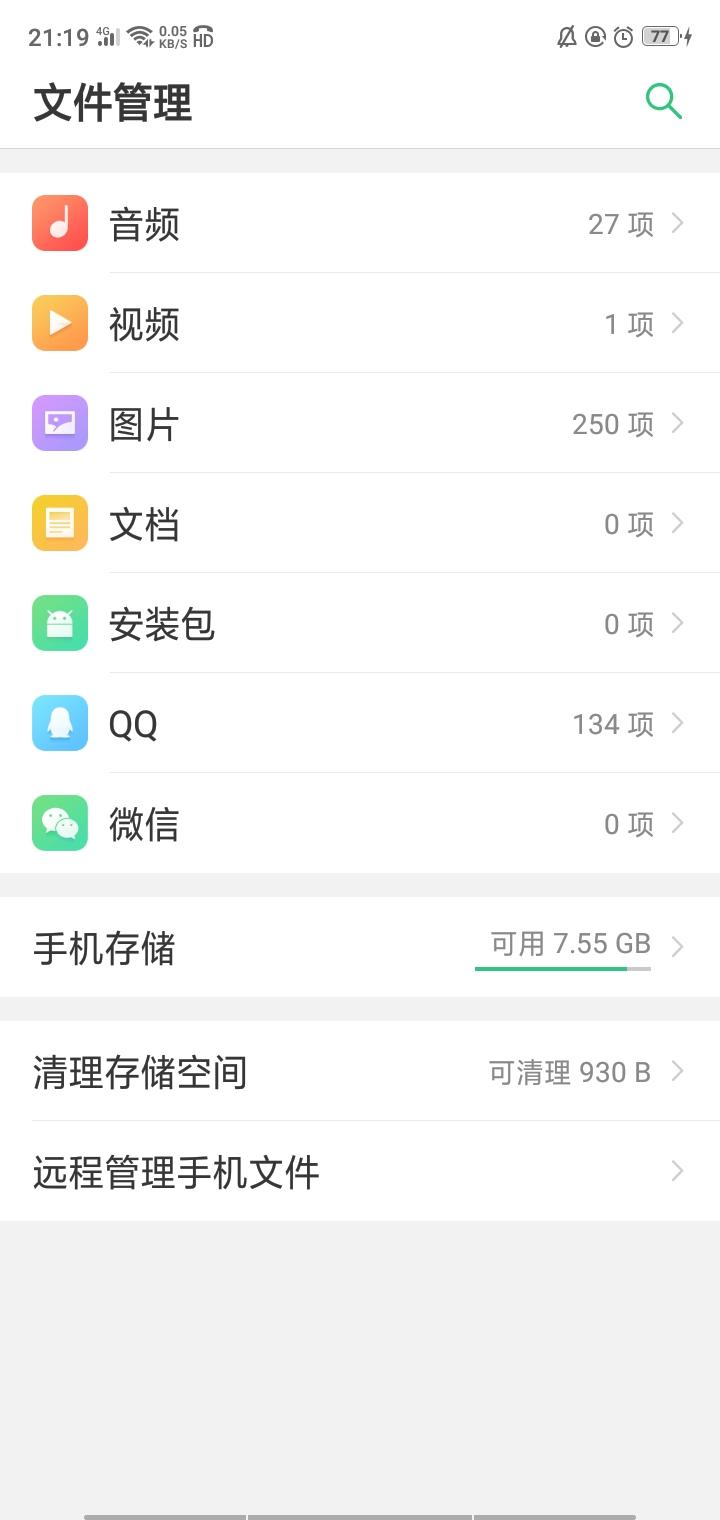Open the 文档 documents list

coord(360,524)
